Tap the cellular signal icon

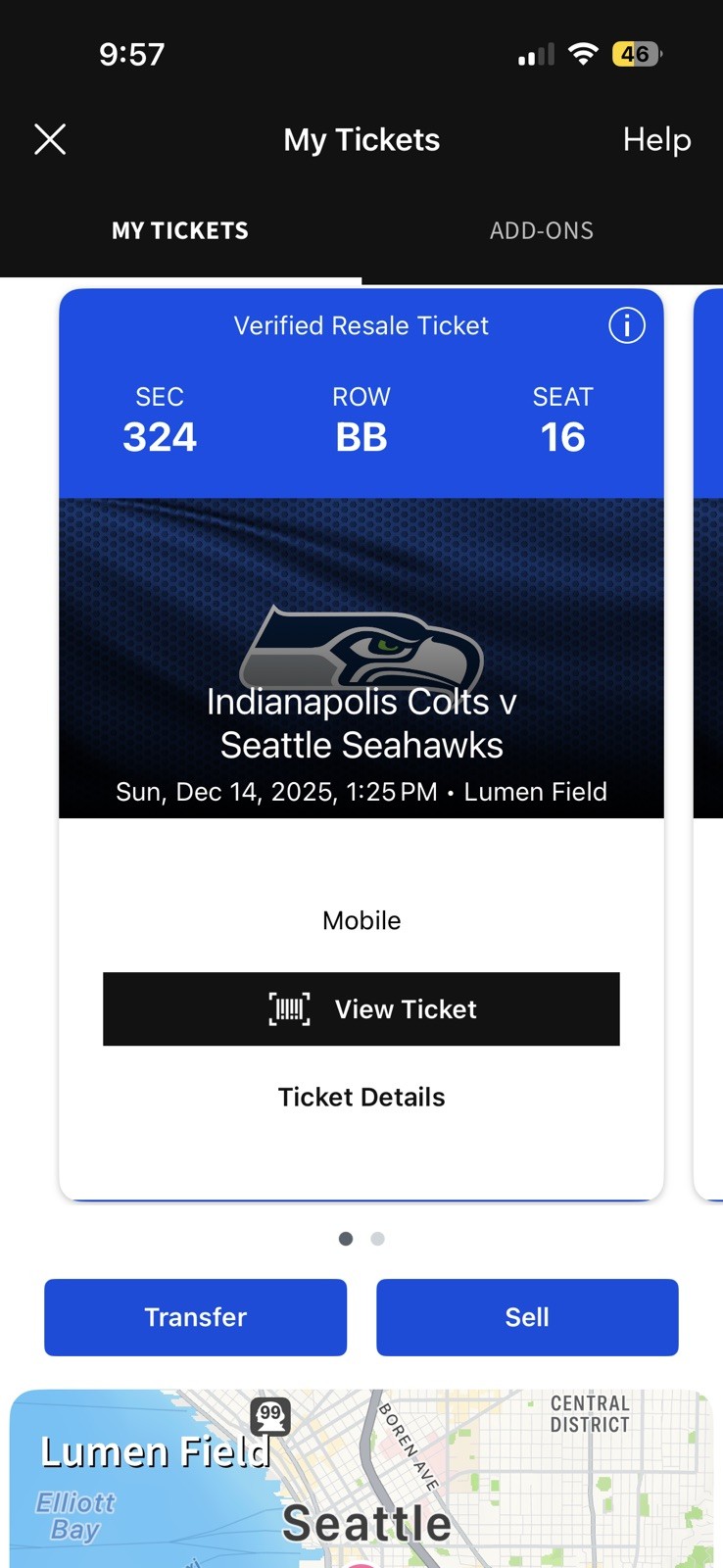point(535,54)
